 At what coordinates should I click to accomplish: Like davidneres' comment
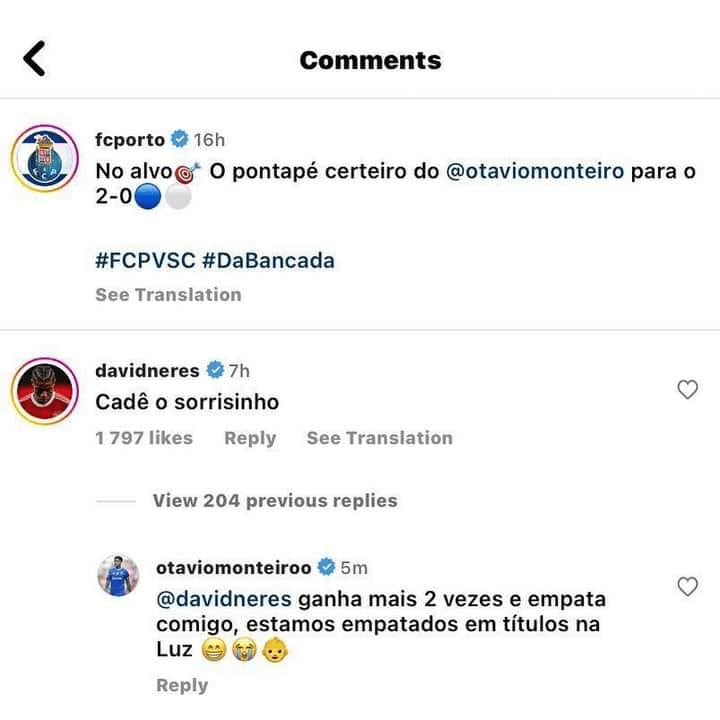[x=687, y=390]
